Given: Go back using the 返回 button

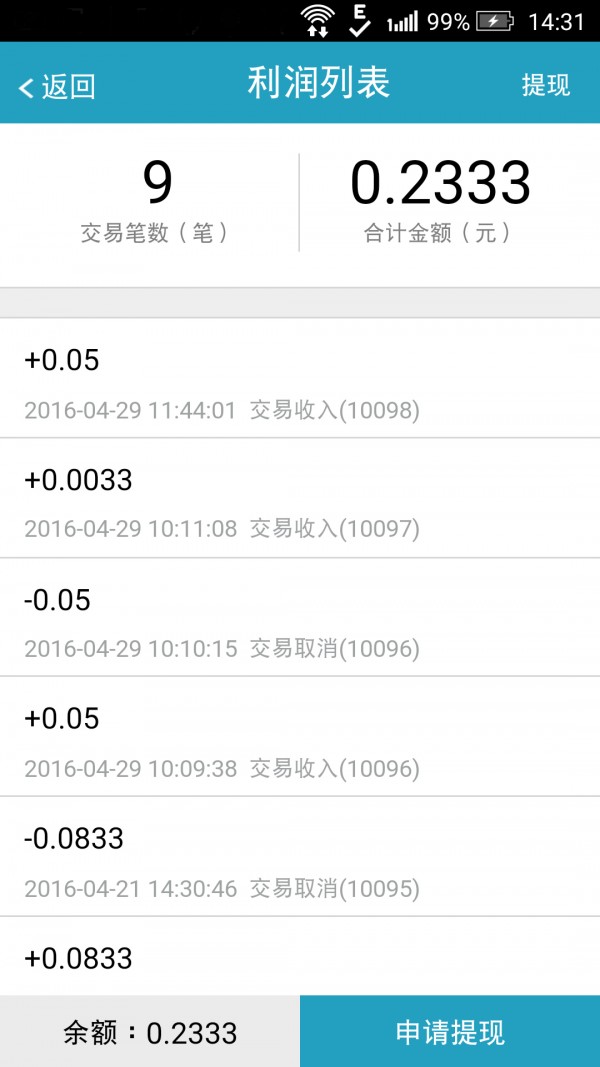Looking at the screenshot, I should pyautogui.click(x=57, y=86).
